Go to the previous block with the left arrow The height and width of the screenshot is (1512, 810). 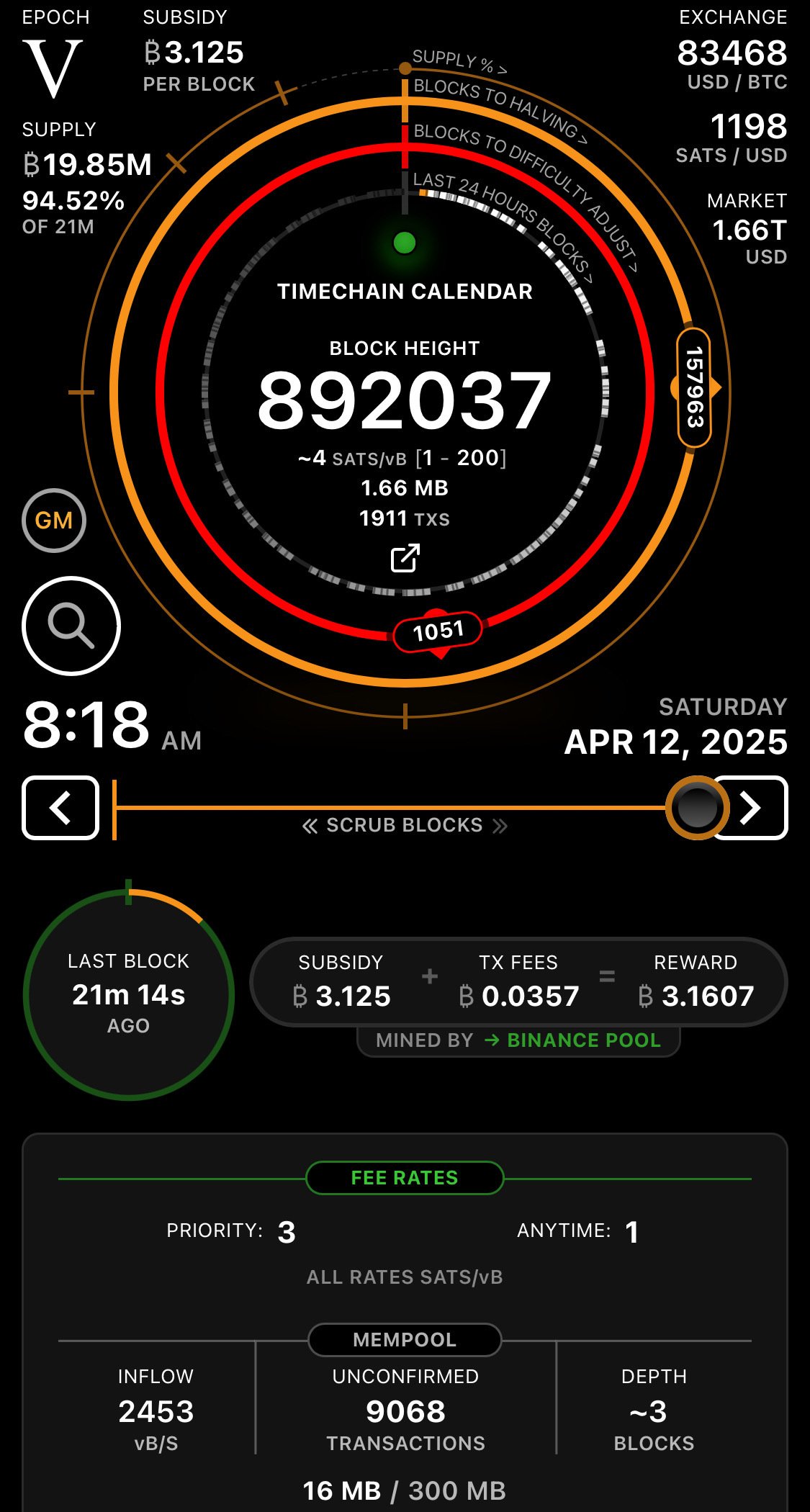[x=60, y=808]
